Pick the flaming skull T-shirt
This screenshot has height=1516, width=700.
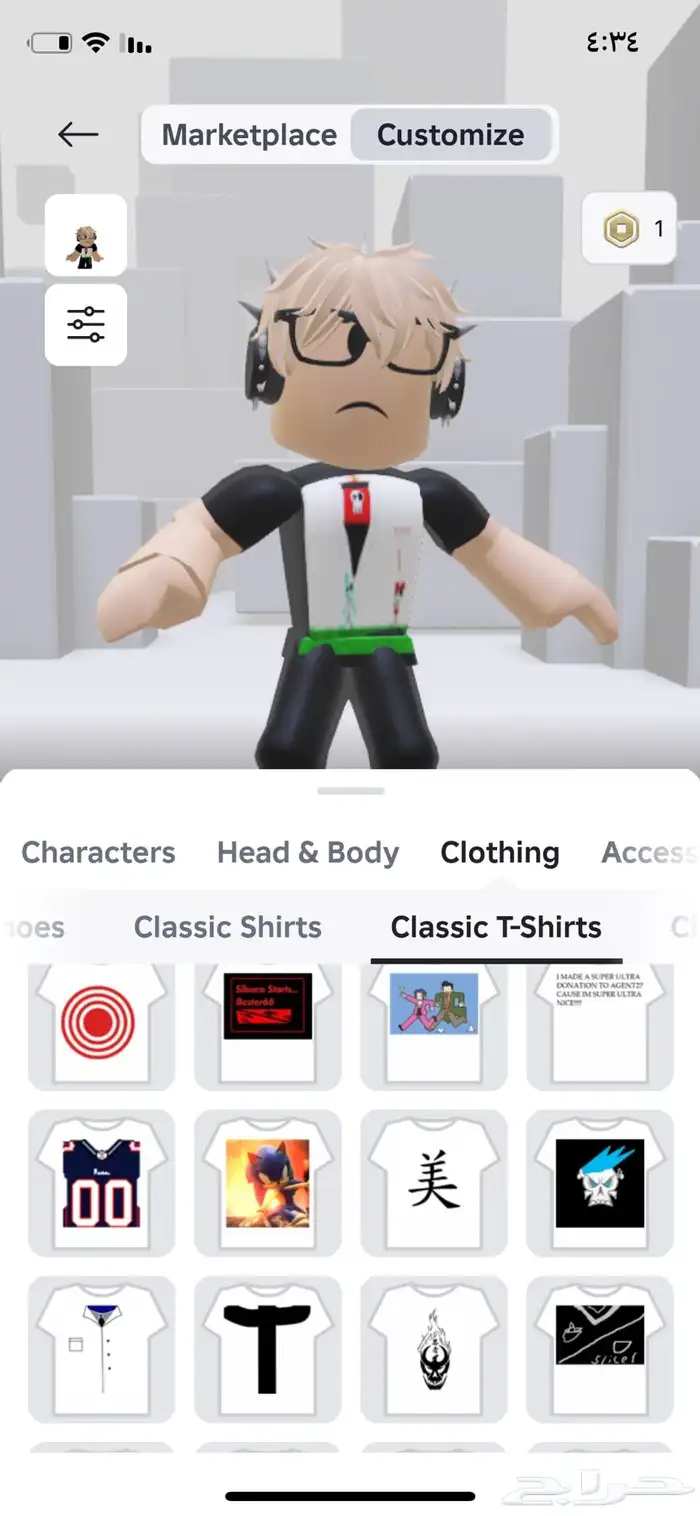pos(433,1348)
